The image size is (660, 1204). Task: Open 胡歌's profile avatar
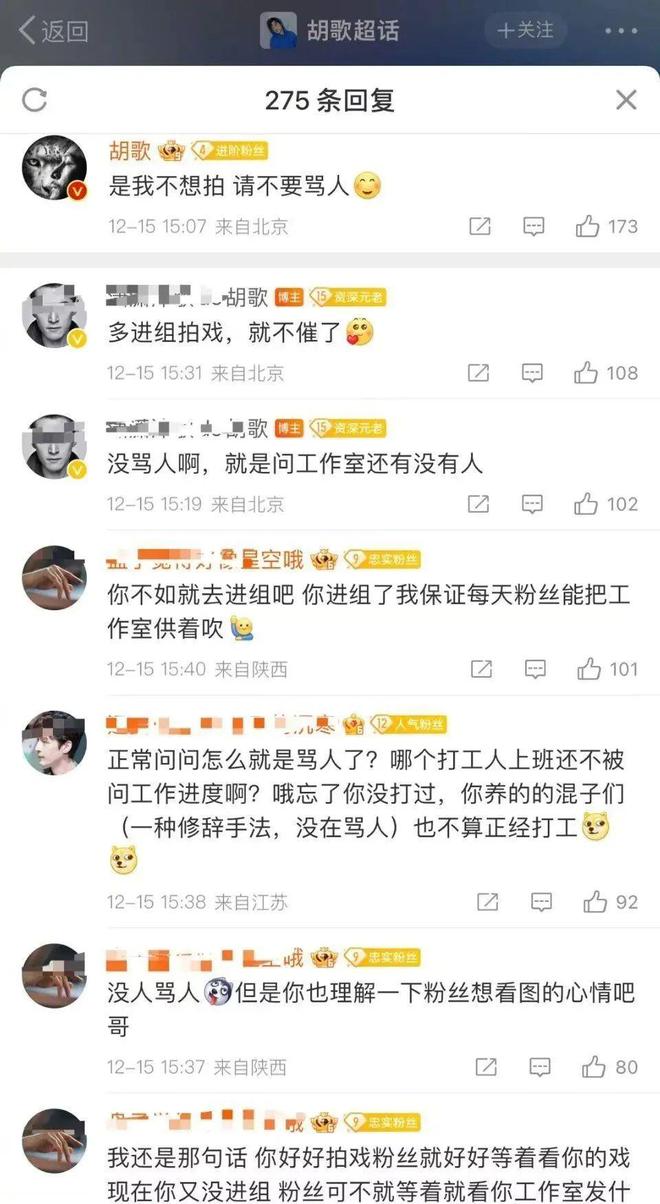pos(54,167)
